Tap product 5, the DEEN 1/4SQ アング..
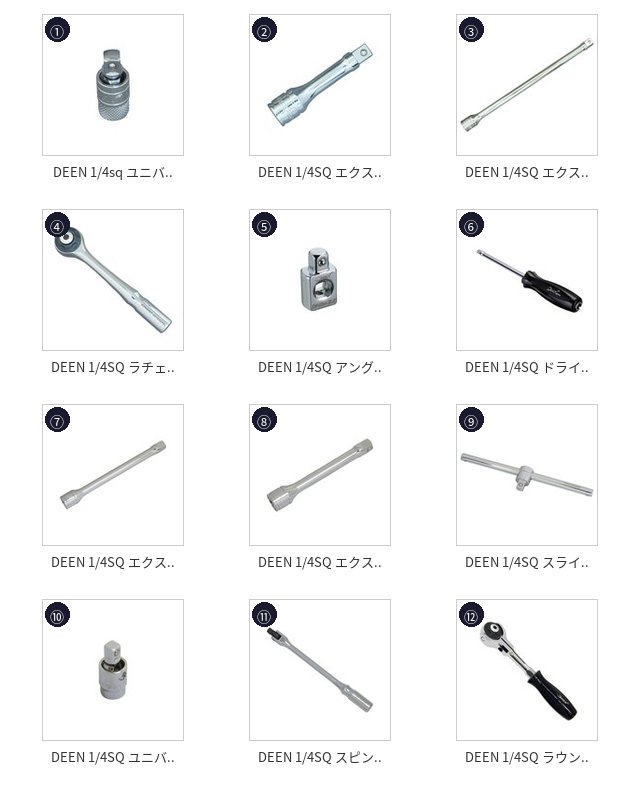 pyautogui.click(x=320, y=280)
